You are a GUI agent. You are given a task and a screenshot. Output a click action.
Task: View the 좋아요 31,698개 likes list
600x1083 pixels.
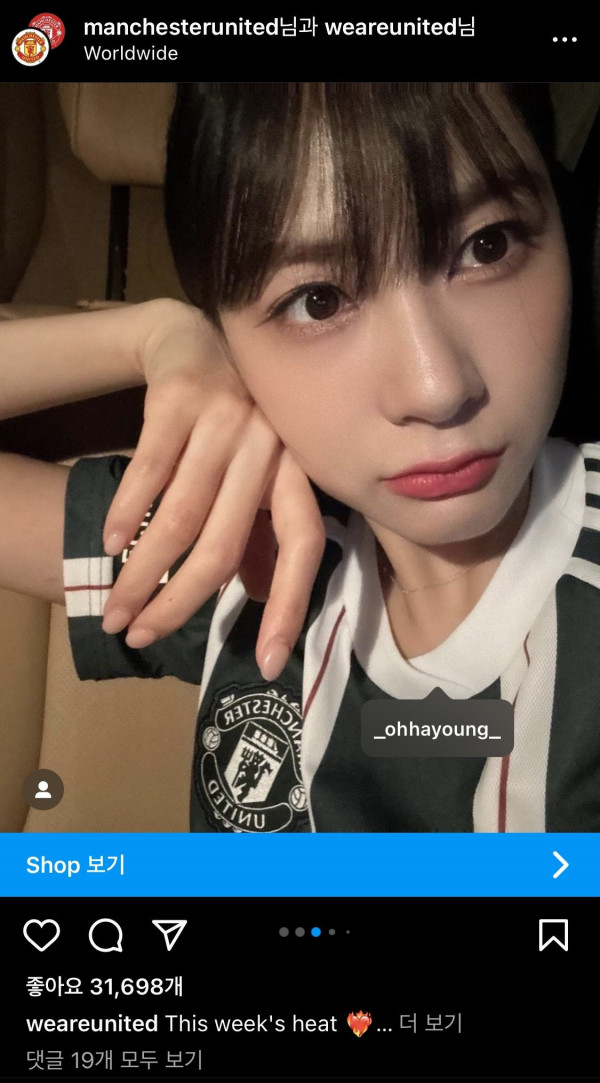point(104,986)
